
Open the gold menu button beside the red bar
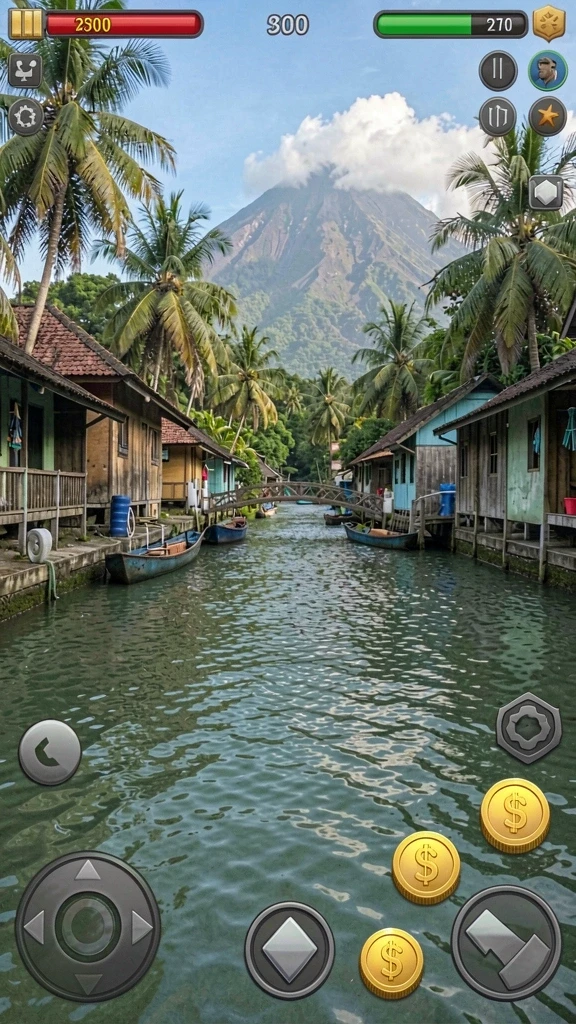pos(25,24)
